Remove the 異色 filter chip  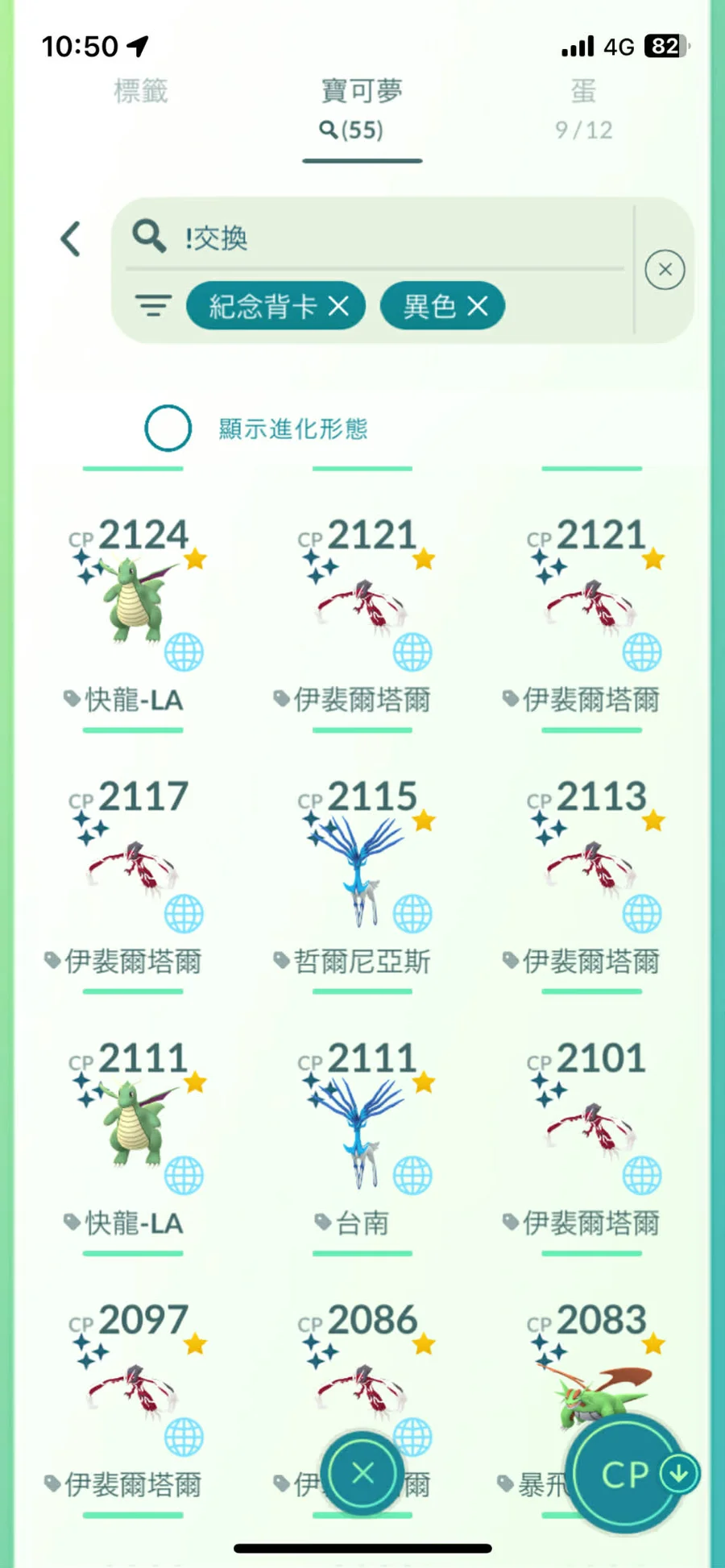478,306
